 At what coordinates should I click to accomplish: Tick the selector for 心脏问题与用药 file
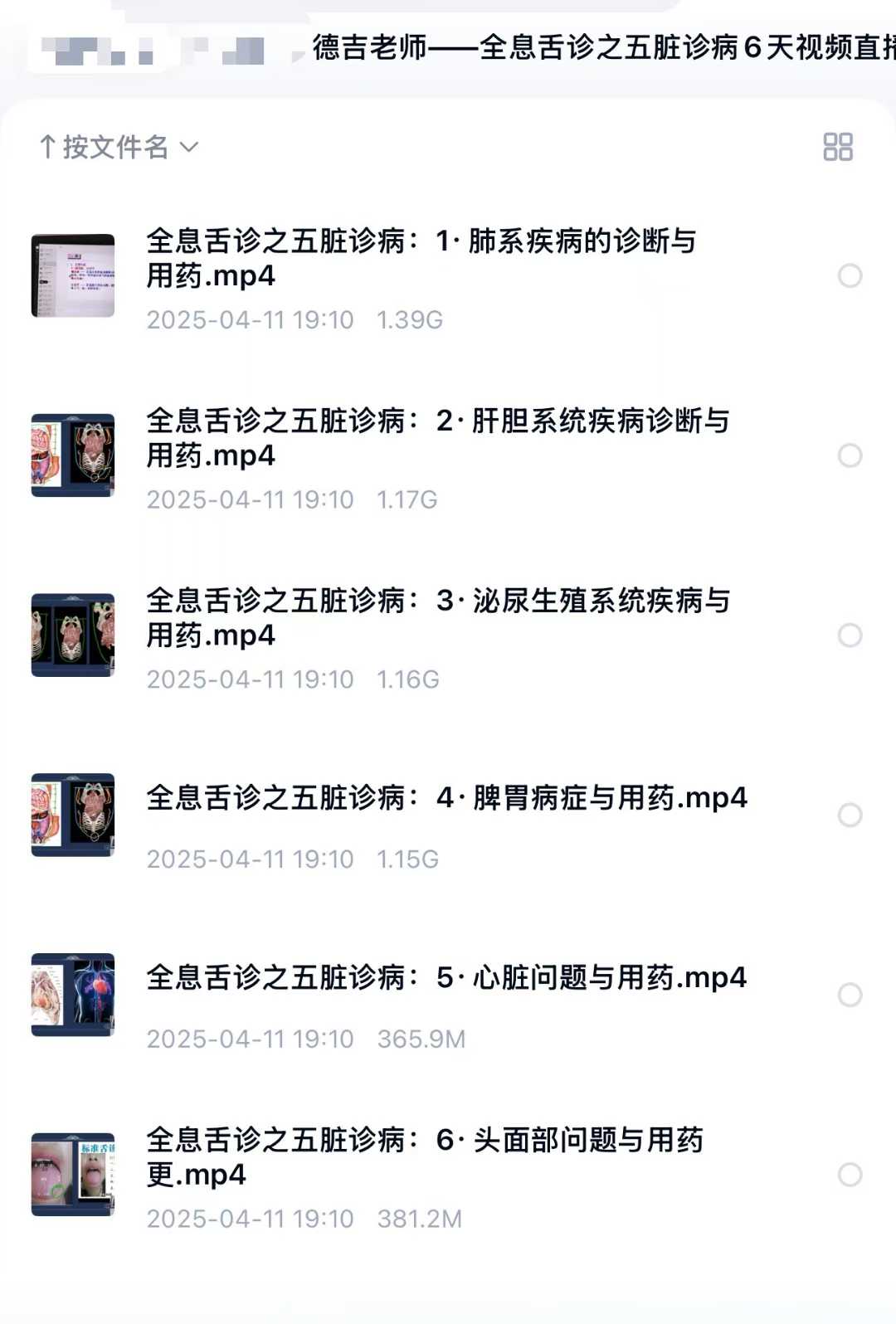tap(850, 995)
